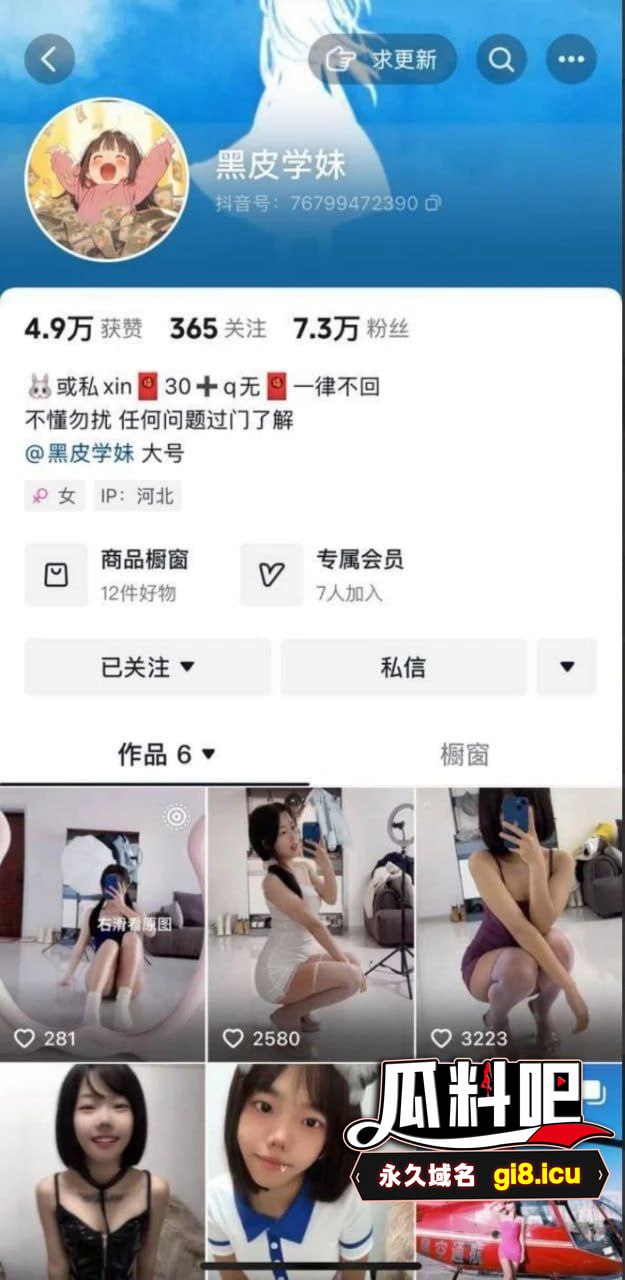Open the three-dot overflow menu
Viewport: 625px width, 1280px height.
pos(571,60)
